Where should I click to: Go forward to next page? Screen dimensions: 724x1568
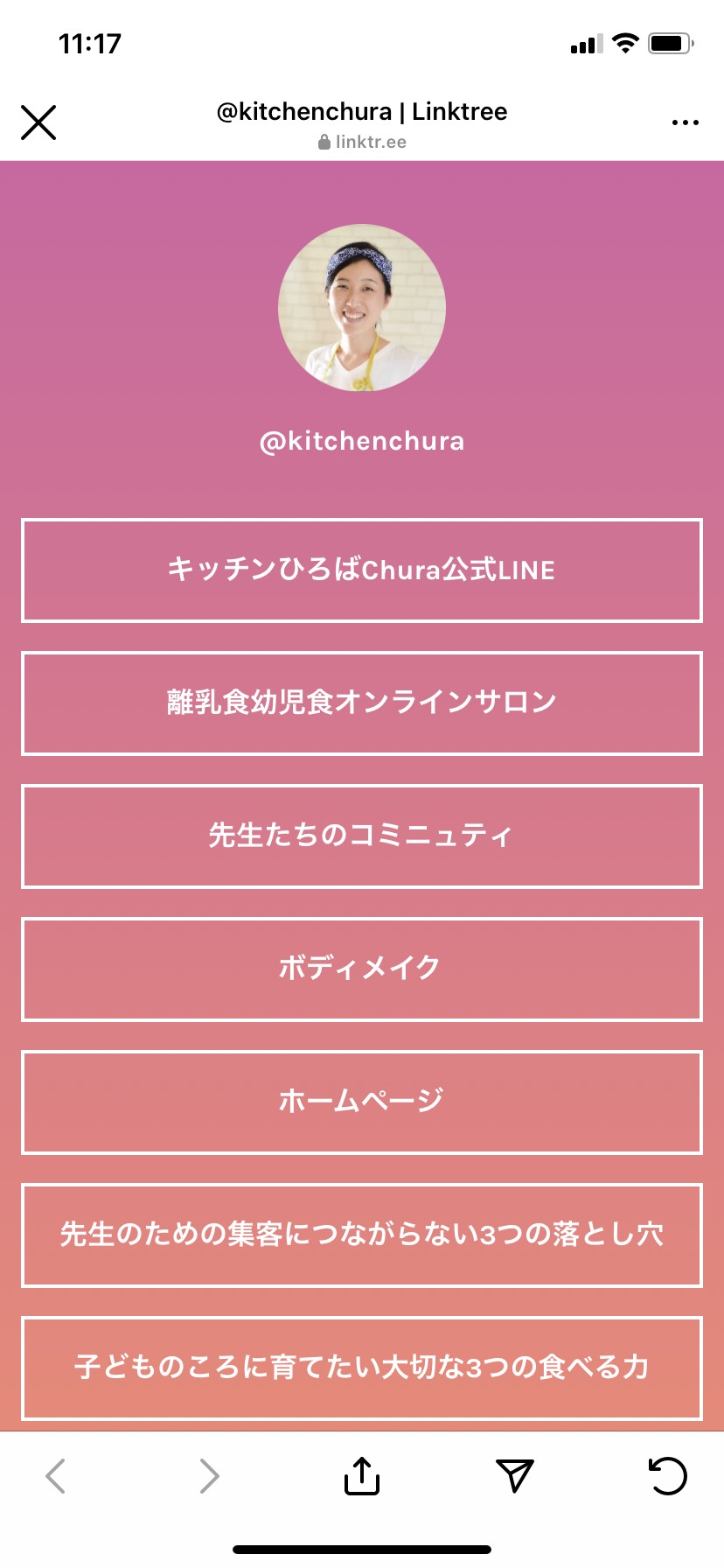[209, 1476]
